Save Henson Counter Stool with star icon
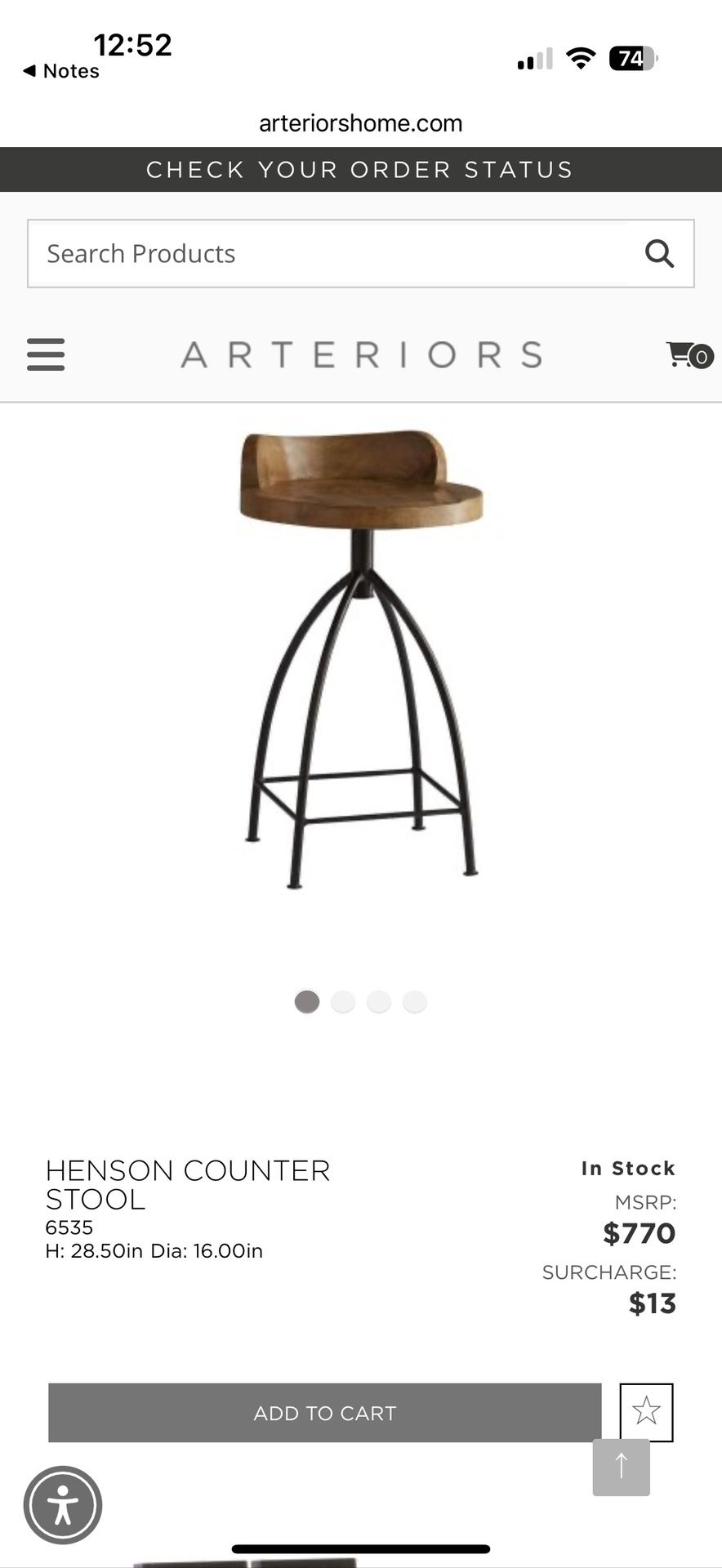Viewport: 722px width, 1568px height. tap(646, 1412)
